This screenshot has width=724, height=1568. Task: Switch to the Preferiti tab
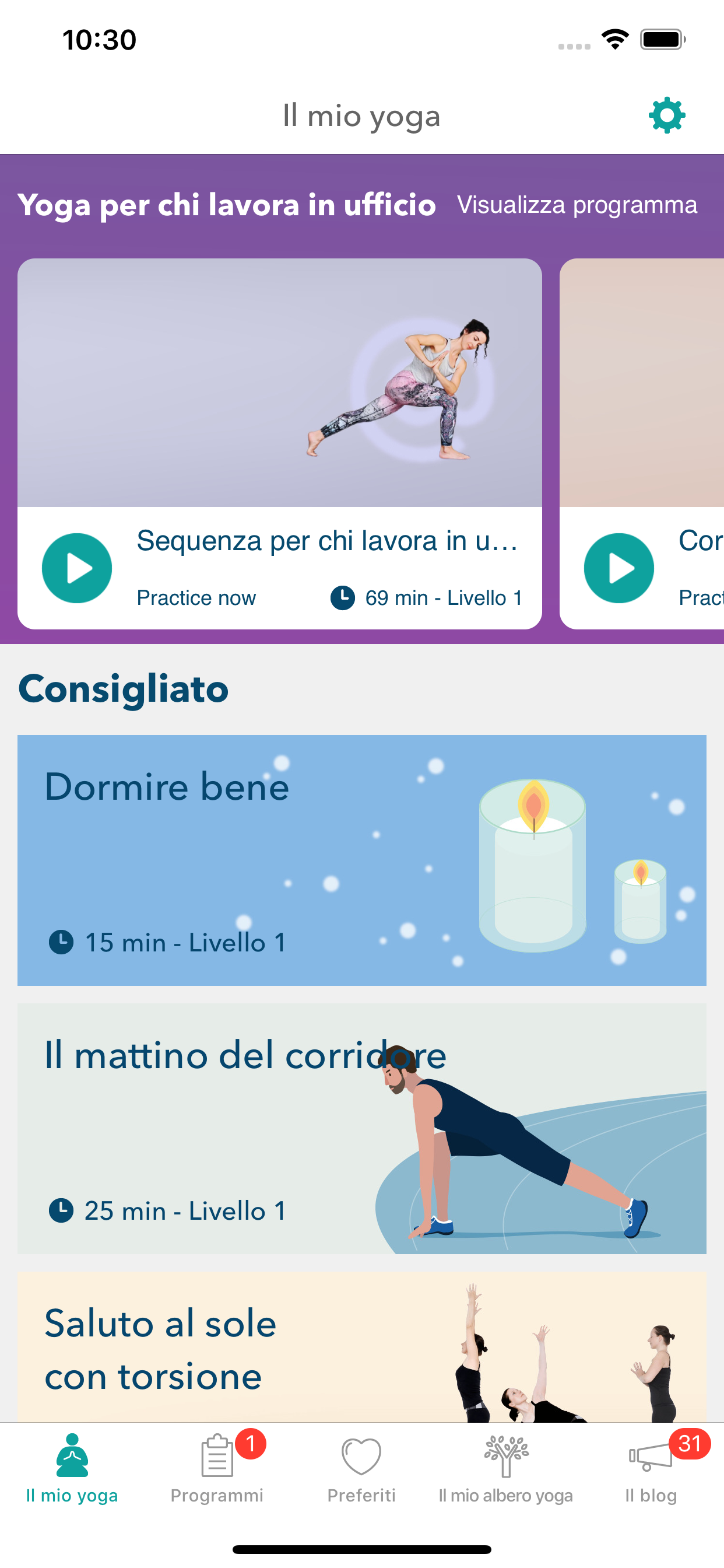pyautogui.click(x=361, y=1468)
